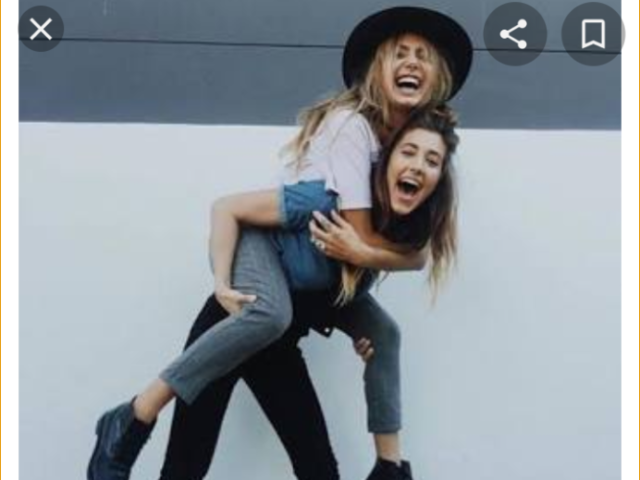Close the image viewer
The image size is (640, 480).
pyautogui.click(x=40, y=29)
